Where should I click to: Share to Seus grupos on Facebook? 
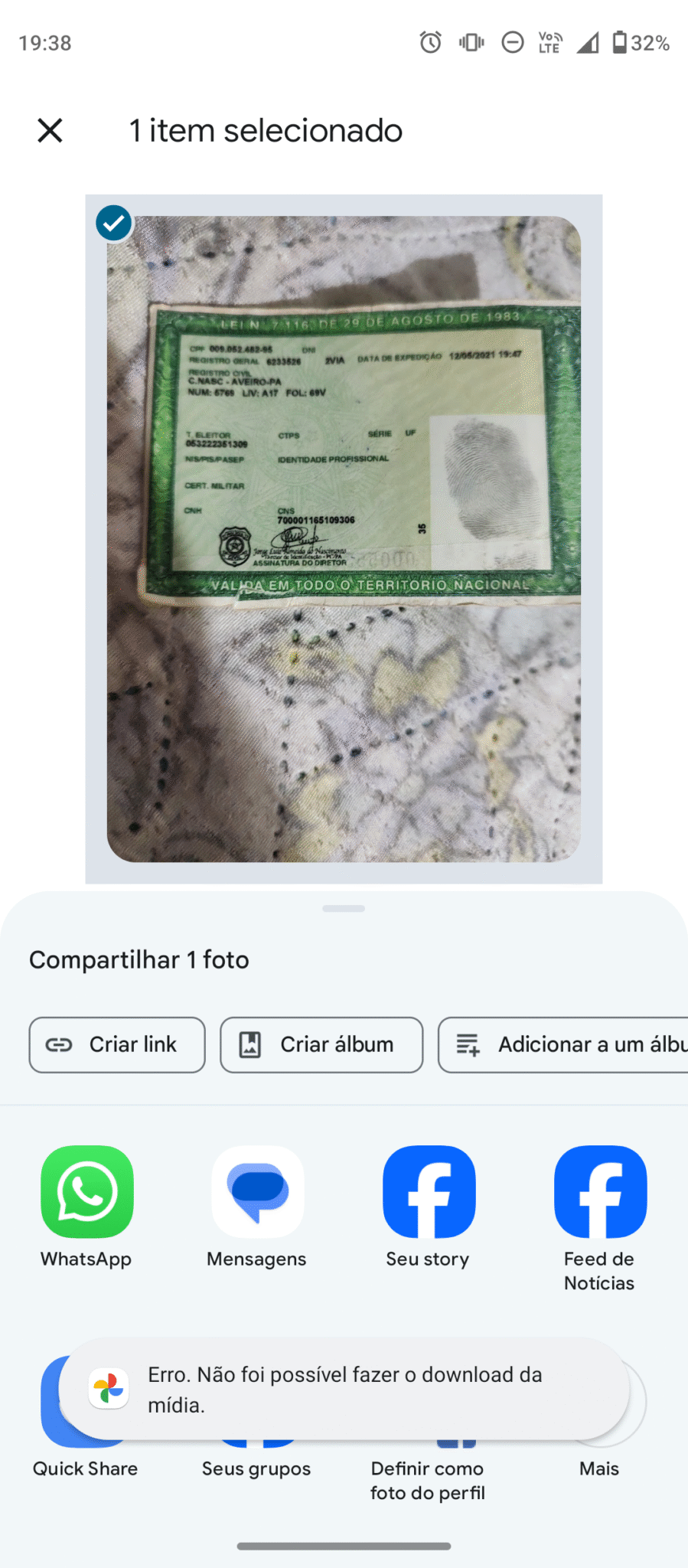tap(256, 1468)
